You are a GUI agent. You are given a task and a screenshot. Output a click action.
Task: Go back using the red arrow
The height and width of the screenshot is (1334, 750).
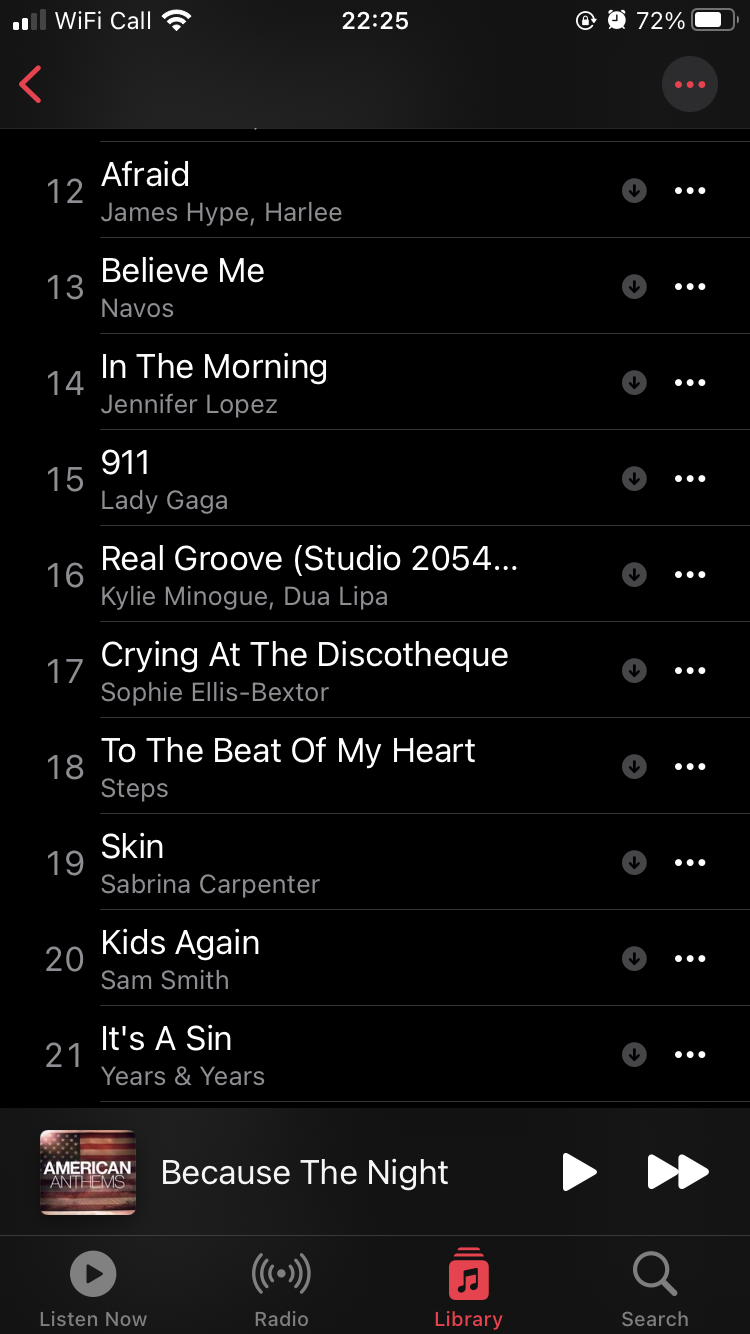(31, 85)
